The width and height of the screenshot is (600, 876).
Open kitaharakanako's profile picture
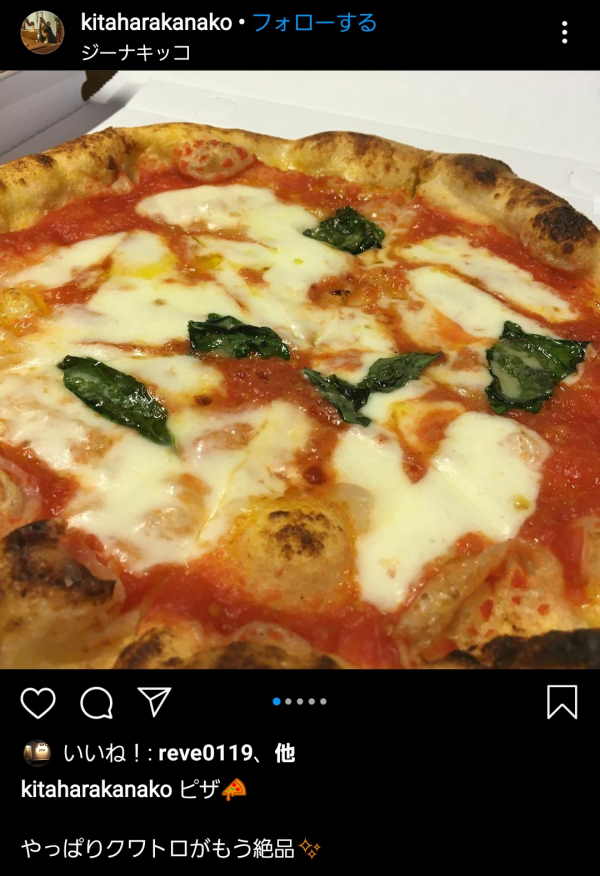[41, 33]
